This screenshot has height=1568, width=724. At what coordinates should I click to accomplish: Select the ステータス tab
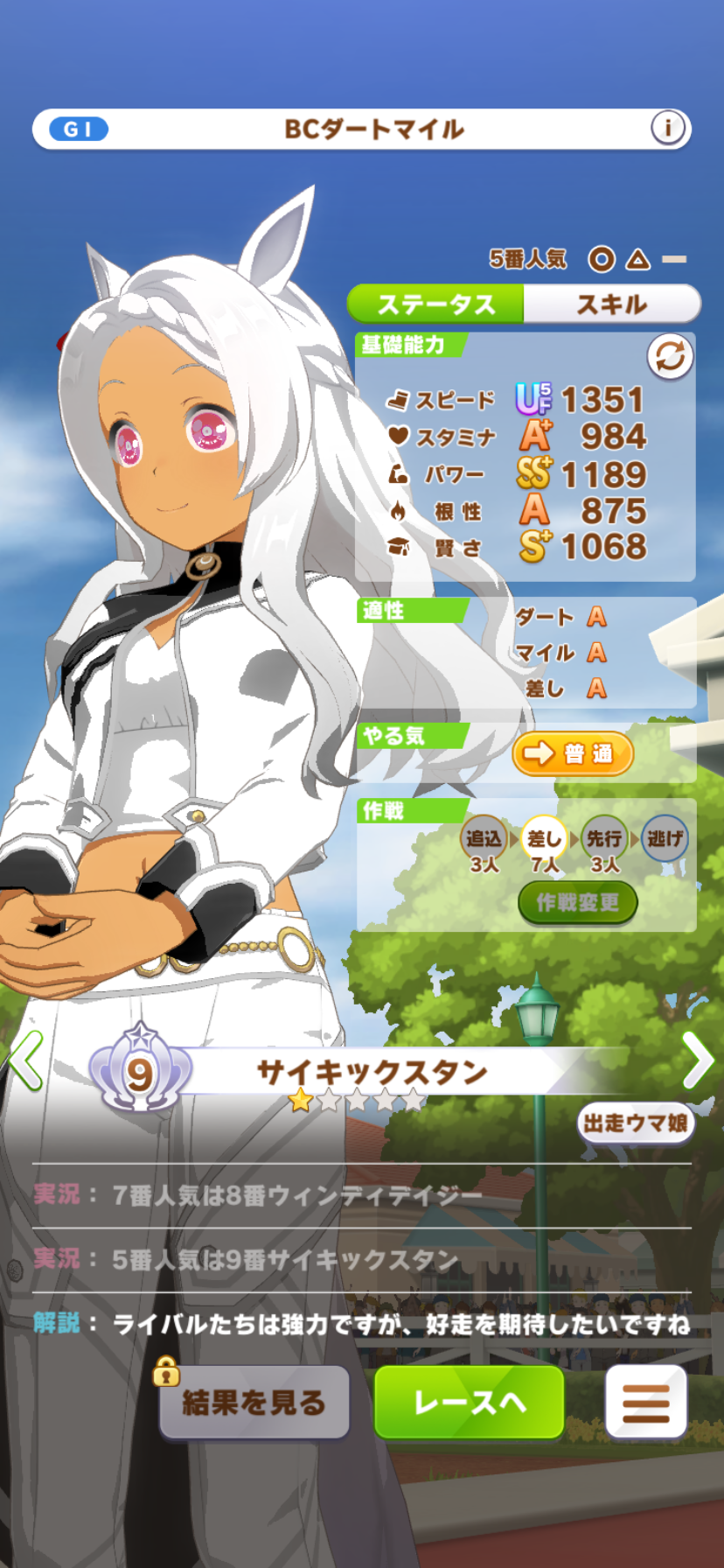436,304
